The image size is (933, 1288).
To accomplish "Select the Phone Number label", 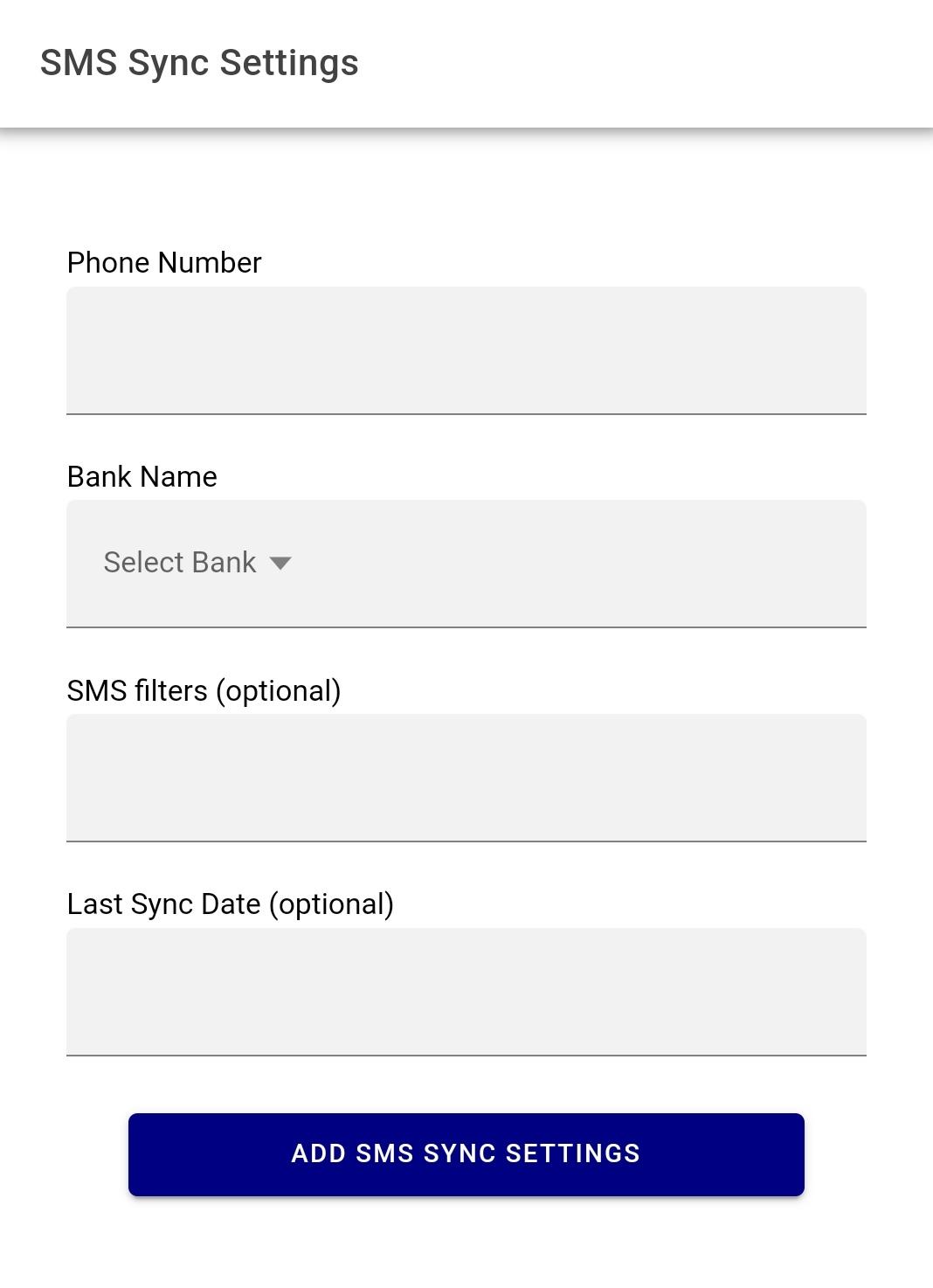I will [164, 262].
